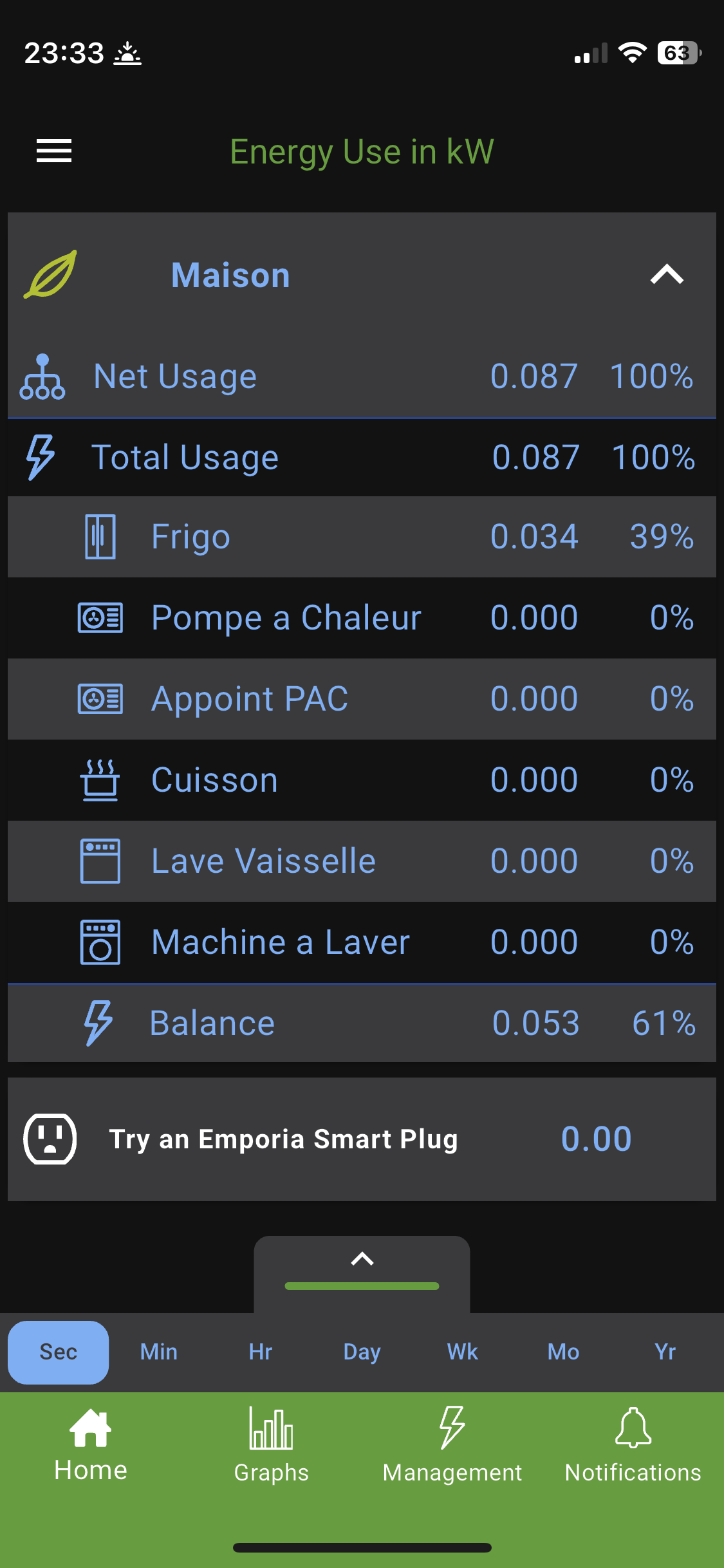
Task: Select the Appoint PAC circuit
Action: click(362, 699)
